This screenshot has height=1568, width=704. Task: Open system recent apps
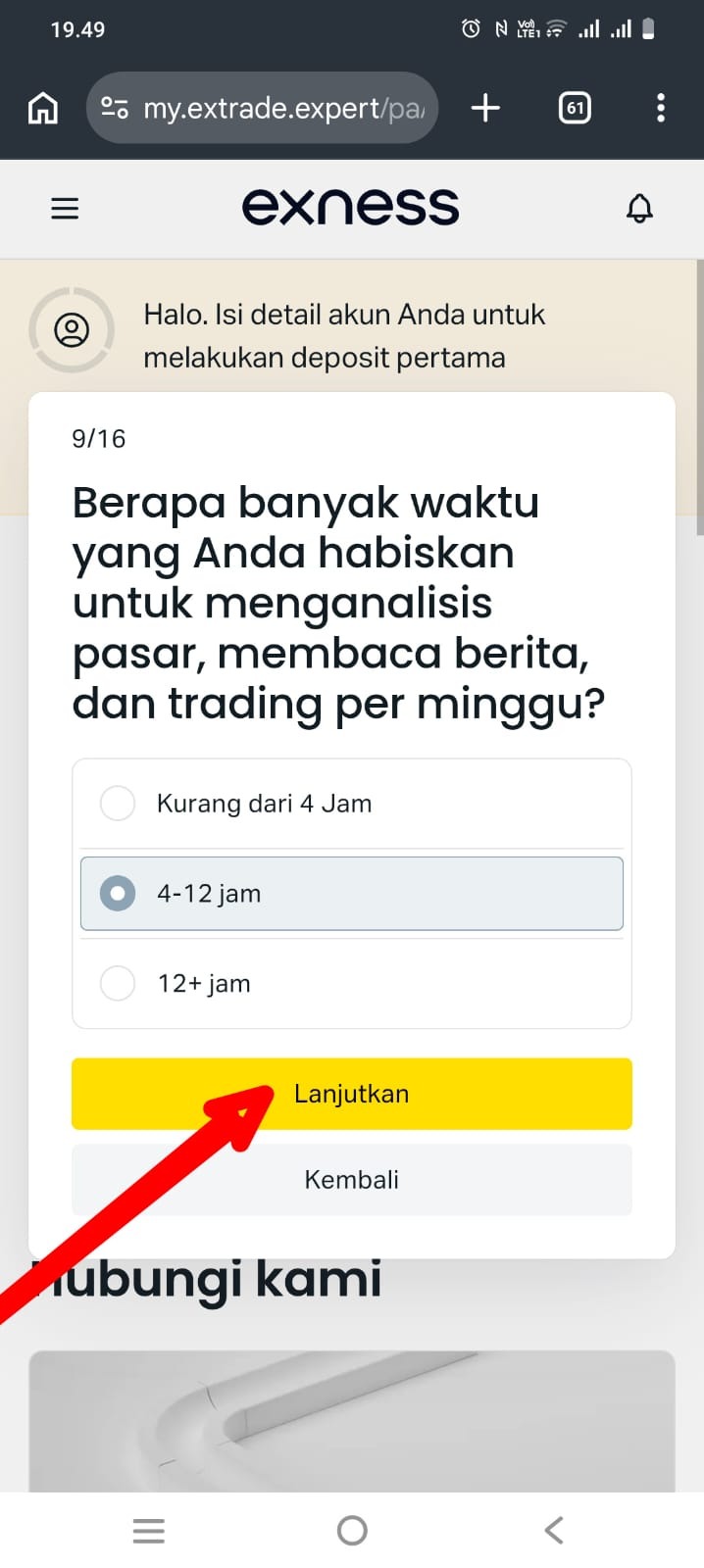[x=149, y=1530]
